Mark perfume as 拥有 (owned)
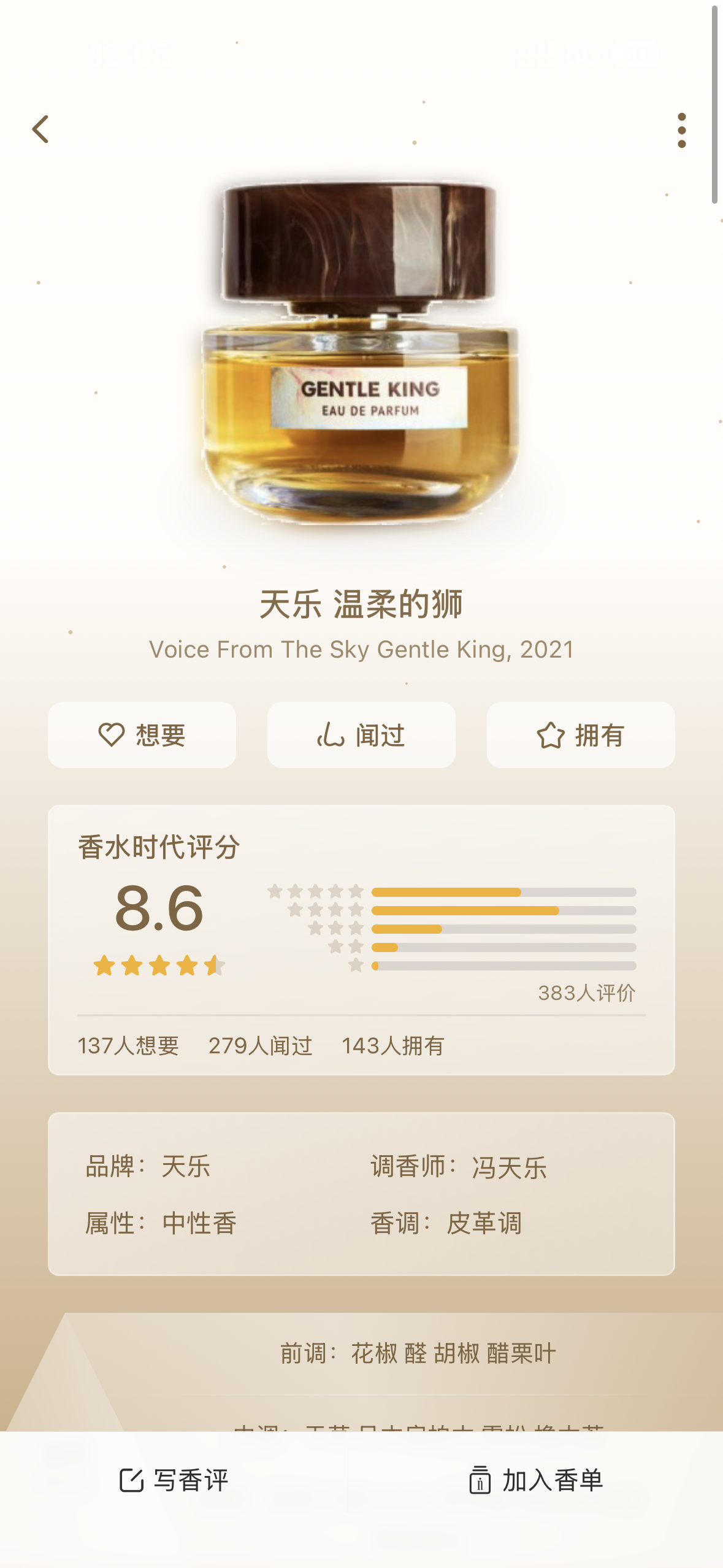723x1568 pixels. click(580, 735)
